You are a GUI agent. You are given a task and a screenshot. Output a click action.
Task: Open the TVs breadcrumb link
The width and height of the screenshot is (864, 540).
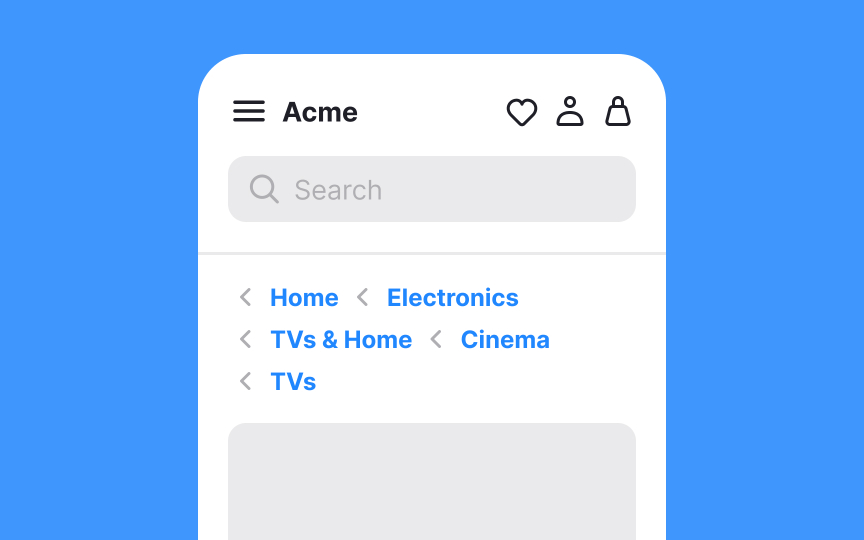(293, 382)
